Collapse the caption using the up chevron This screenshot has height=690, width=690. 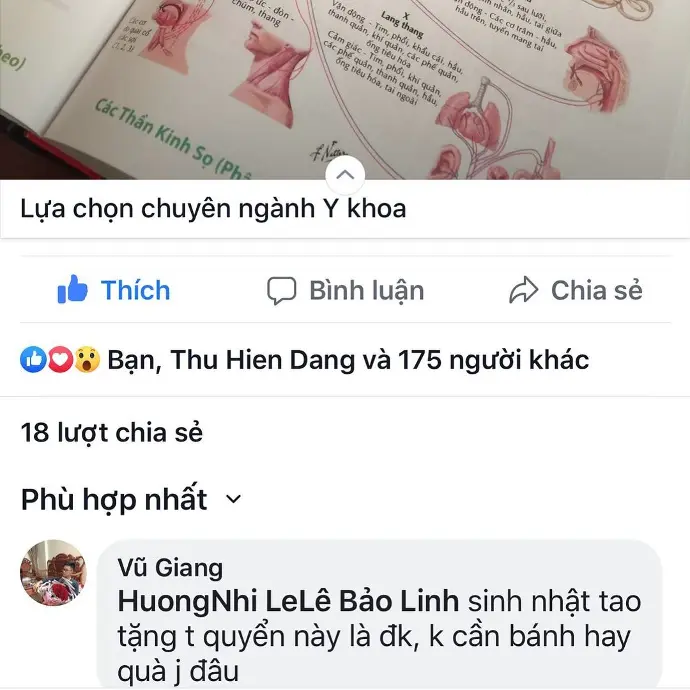click(345, 175)
